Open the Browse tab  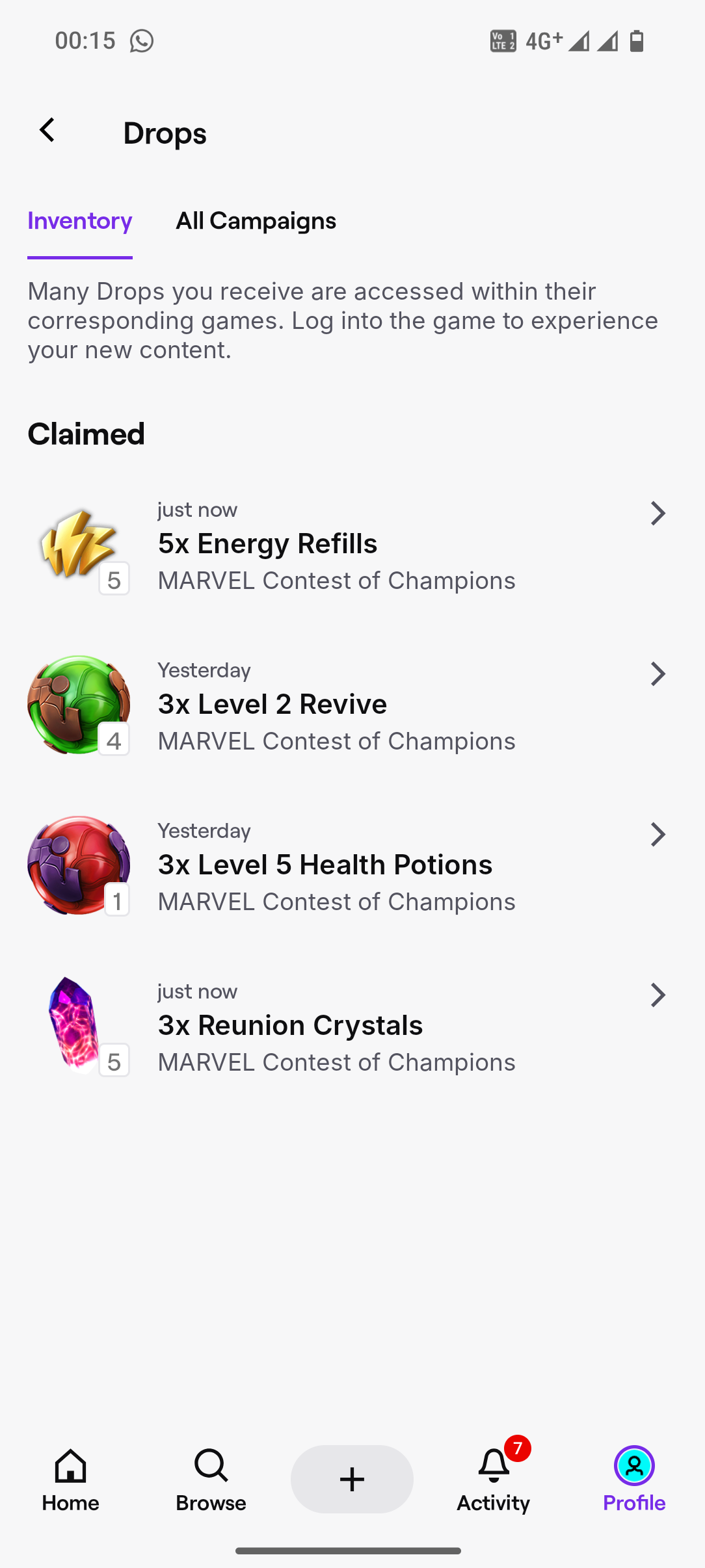[211, 1480]
